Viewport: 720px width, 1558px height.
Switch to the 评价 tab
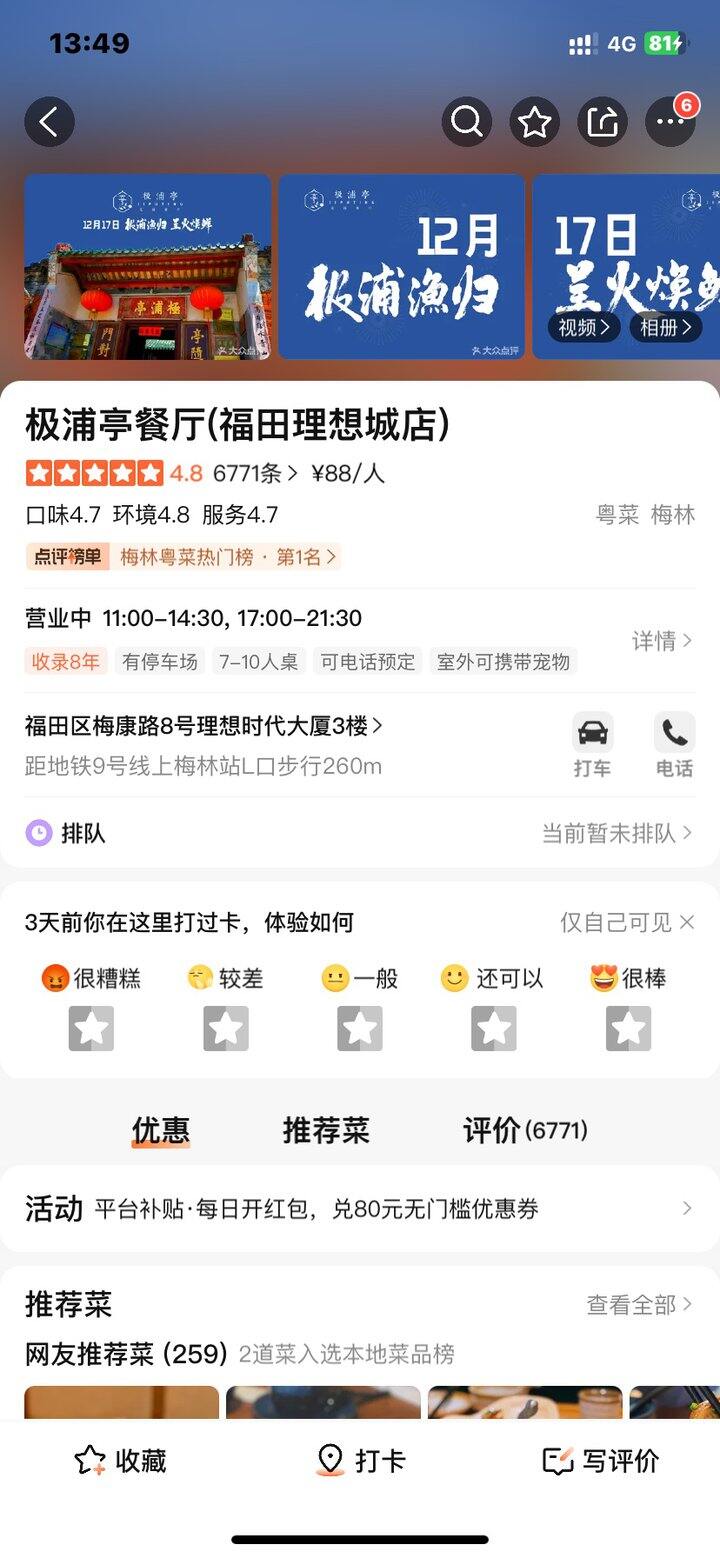(524, 1130)
